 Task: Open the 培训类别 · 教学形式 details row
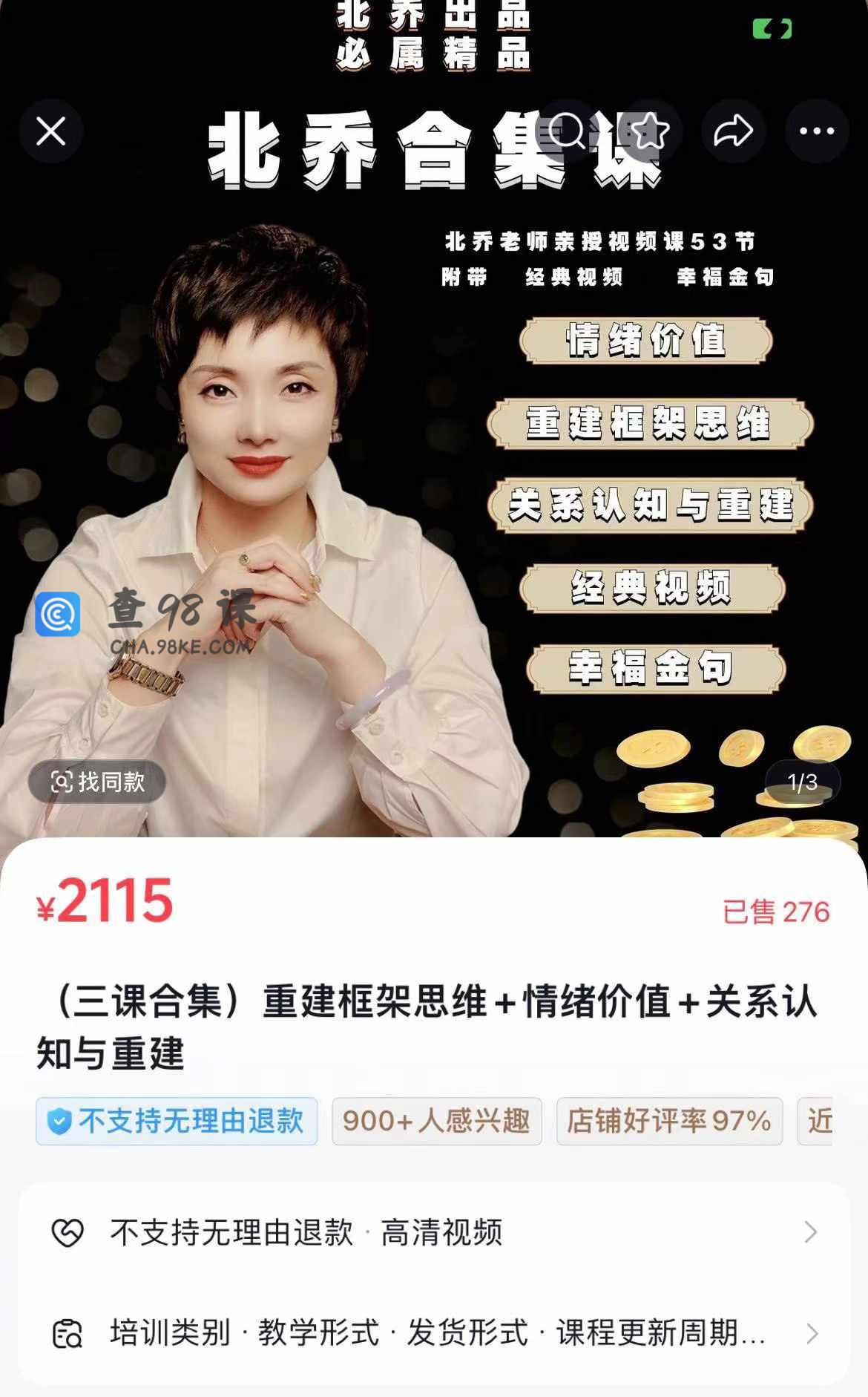tap(434, 1333)
